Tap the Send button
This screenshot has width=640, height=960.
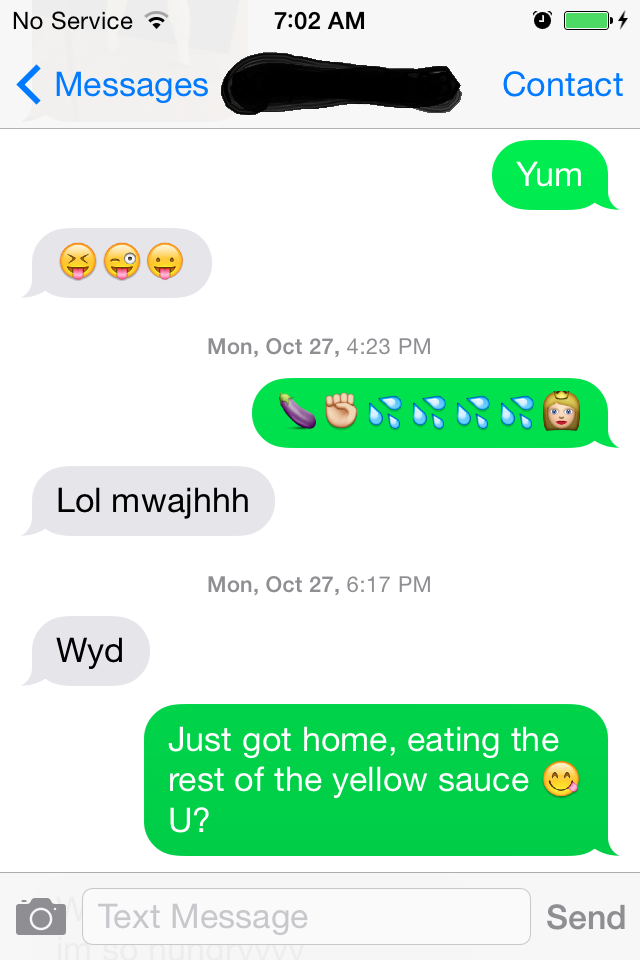click(585, 917)
